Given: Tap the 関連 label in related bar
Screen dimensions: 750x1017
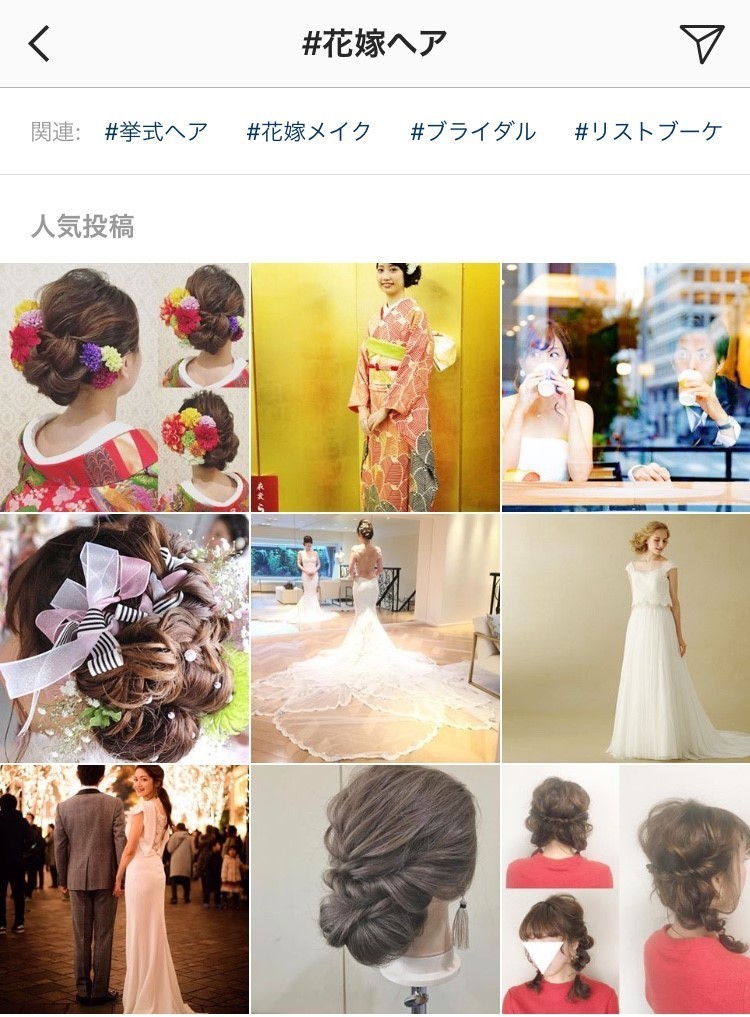Looking at the screenshot, I should 57,129.
